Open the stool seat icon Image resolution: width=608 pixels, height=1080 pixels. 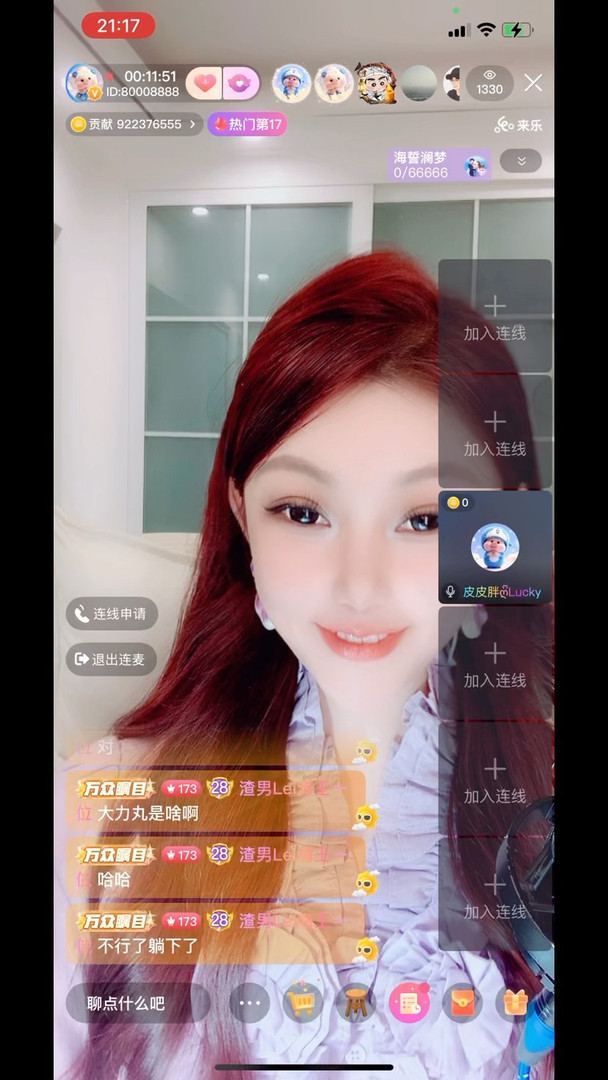[354, 1003]
